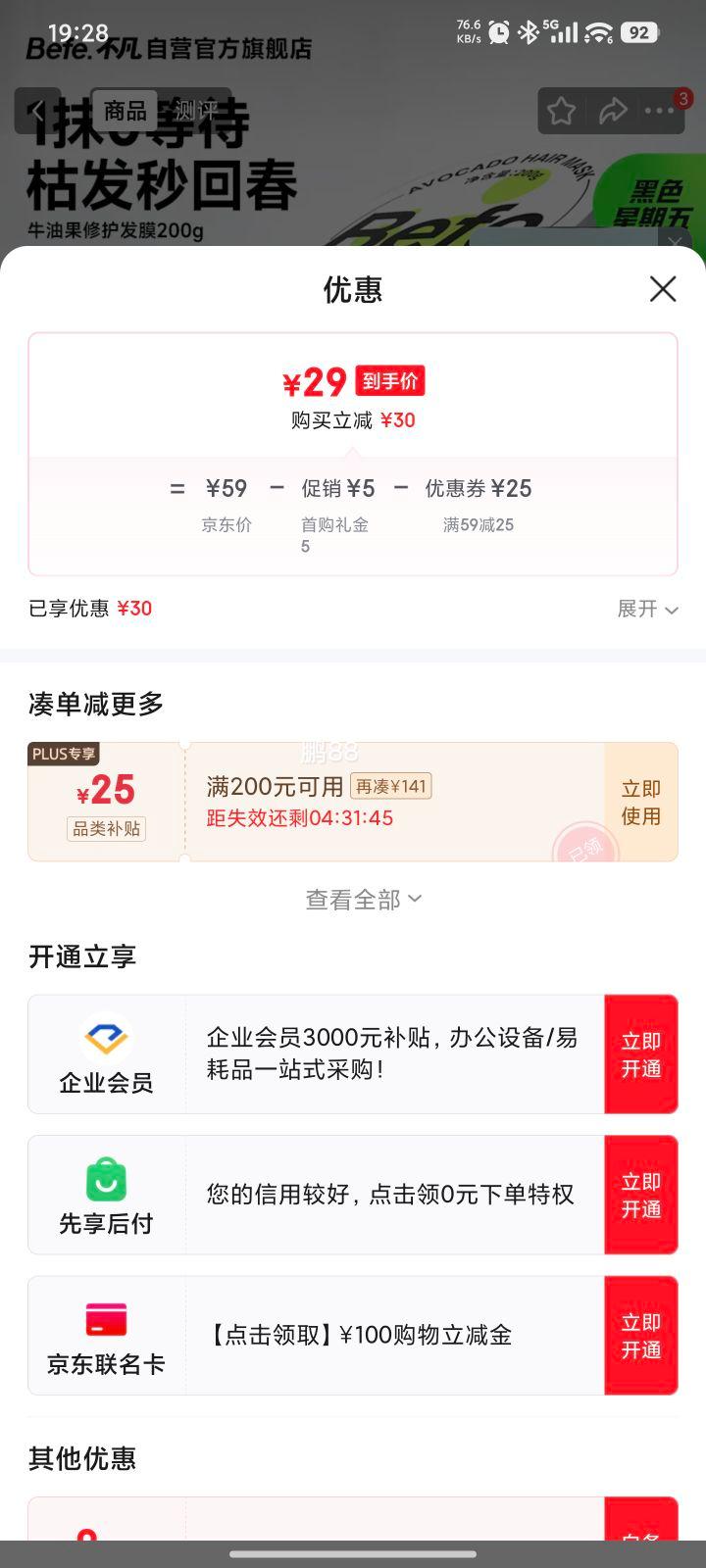The image size is (706, 1568).
Task: Go back using the left arrow icon
Action: pyautogui.click(x=37, y=111)
